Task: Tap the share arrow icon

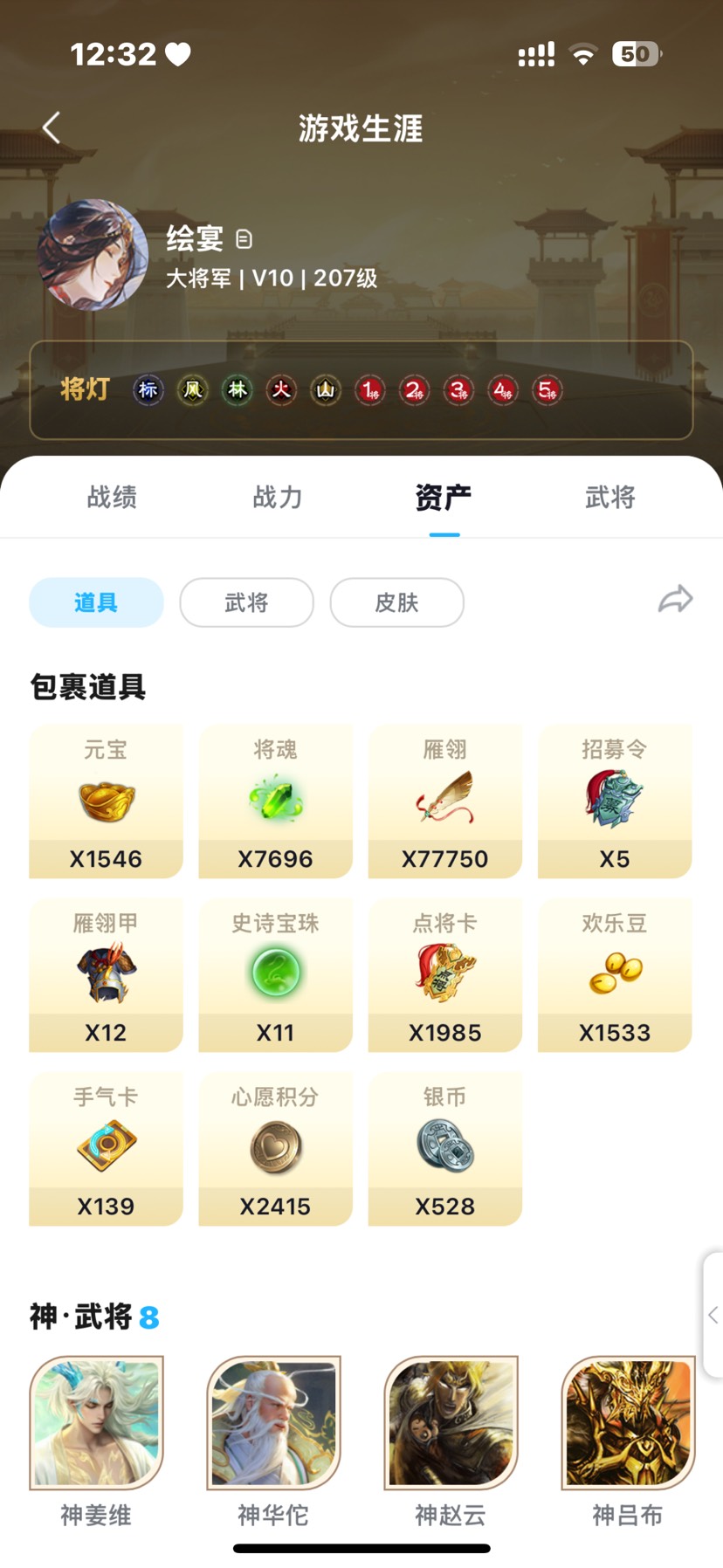Action: pyautogui.click(x=675, y=600)
